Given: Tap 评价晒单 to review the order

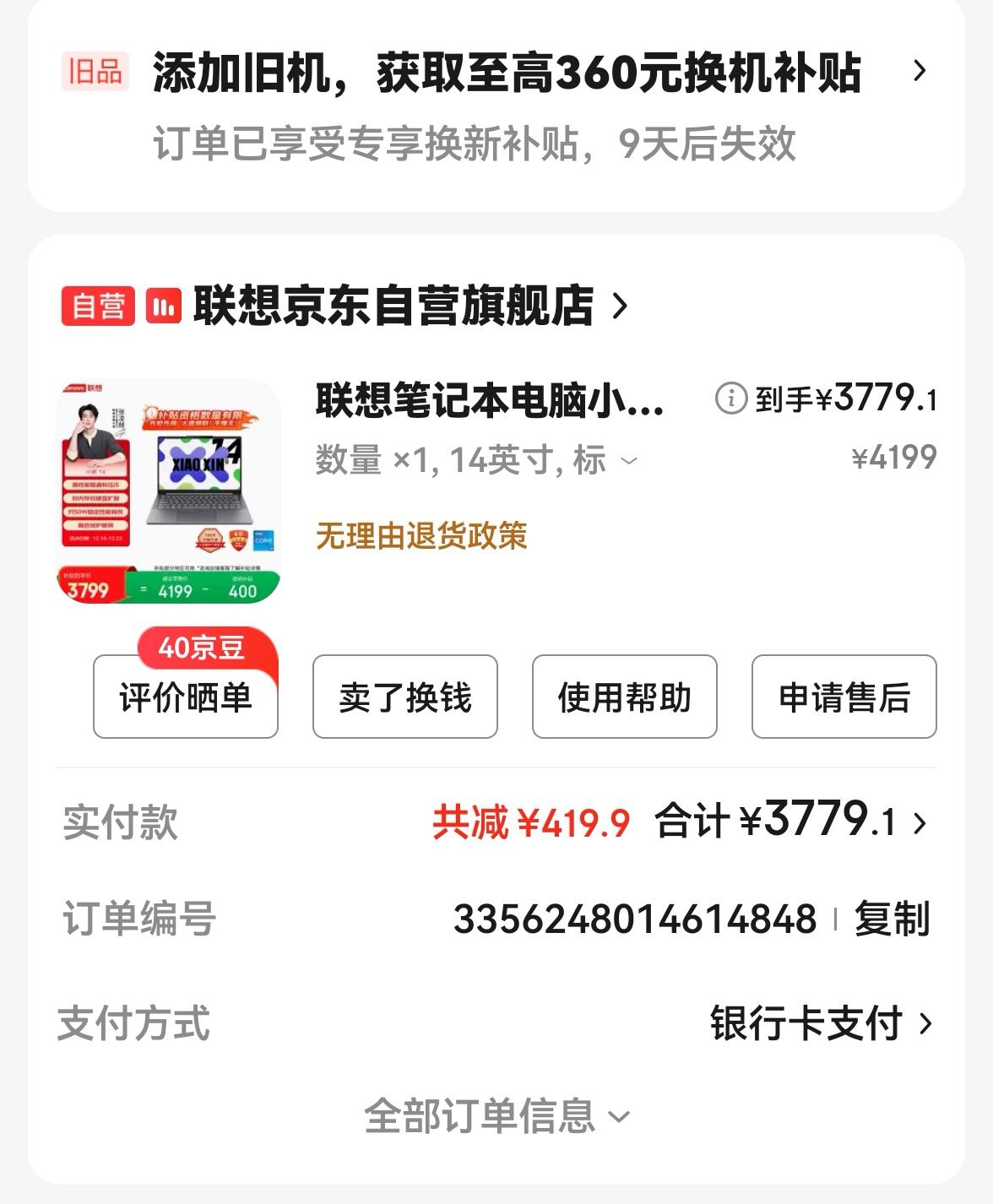Looking at the screenshot, I should (x=186, y=697).
